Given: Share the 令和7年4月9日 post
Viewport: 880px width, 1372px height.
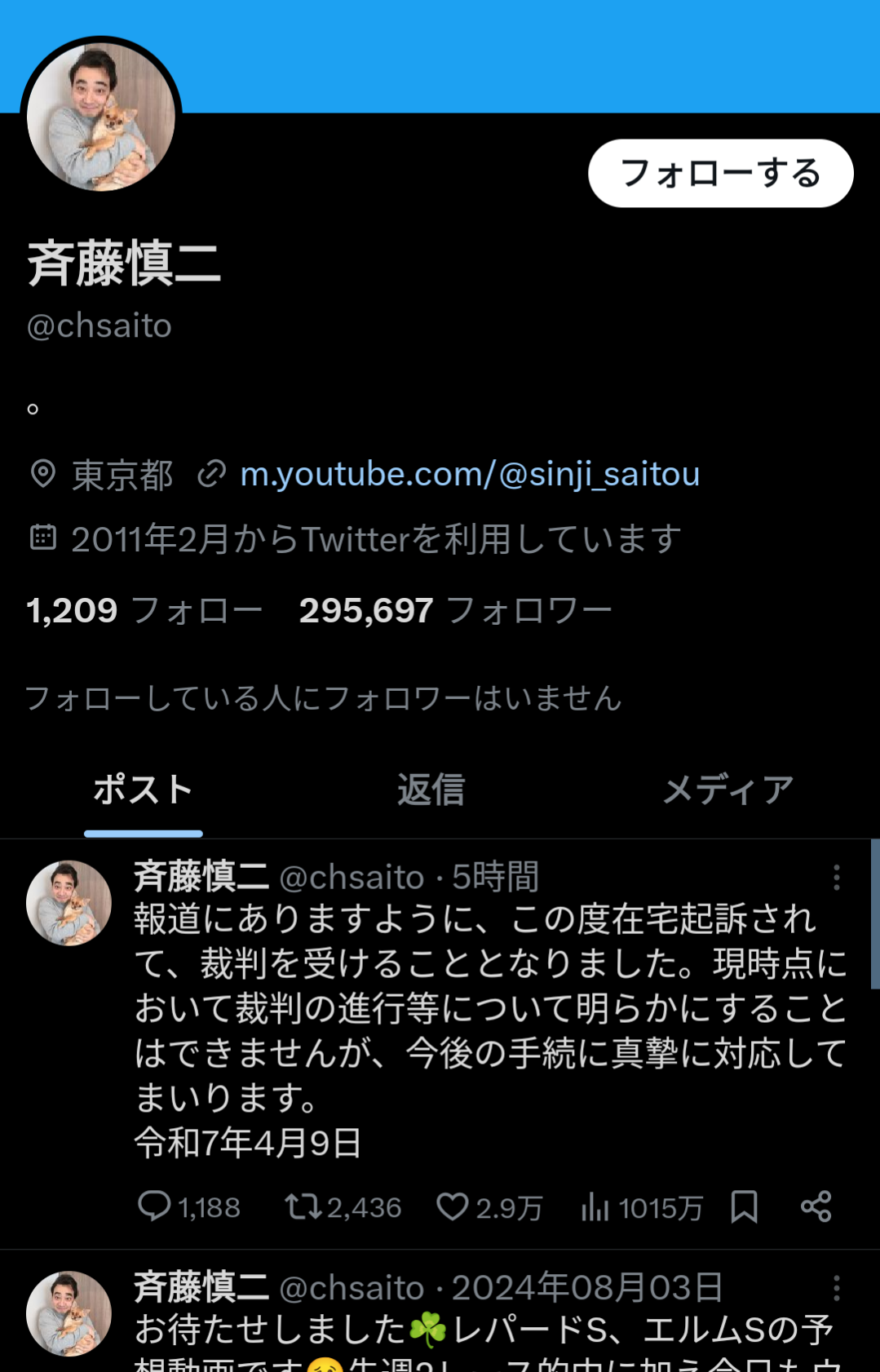Looking at the screenshot, I should click(x=816, y=1206).
